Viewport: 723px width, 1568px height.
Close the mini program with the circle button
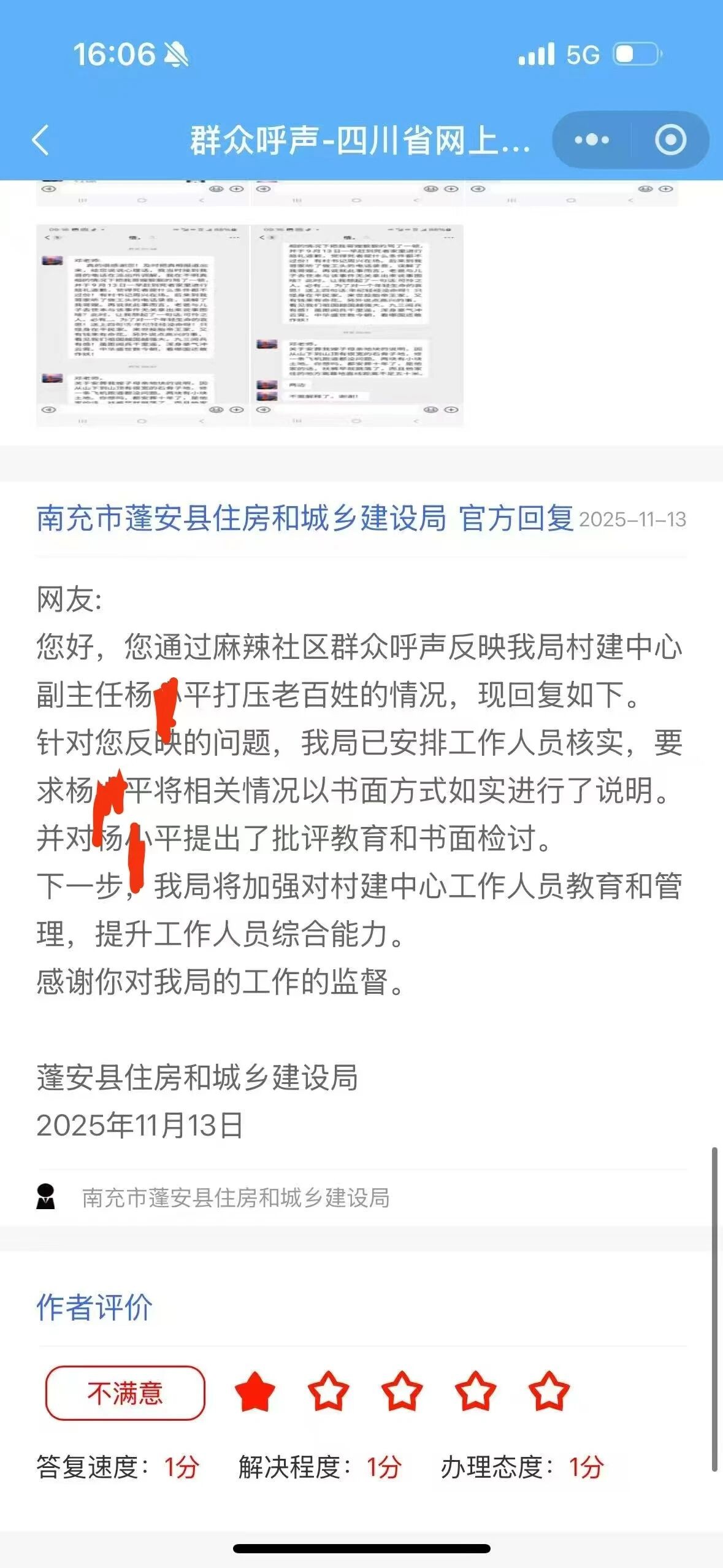pyautogui.click(x=670, y=140)
